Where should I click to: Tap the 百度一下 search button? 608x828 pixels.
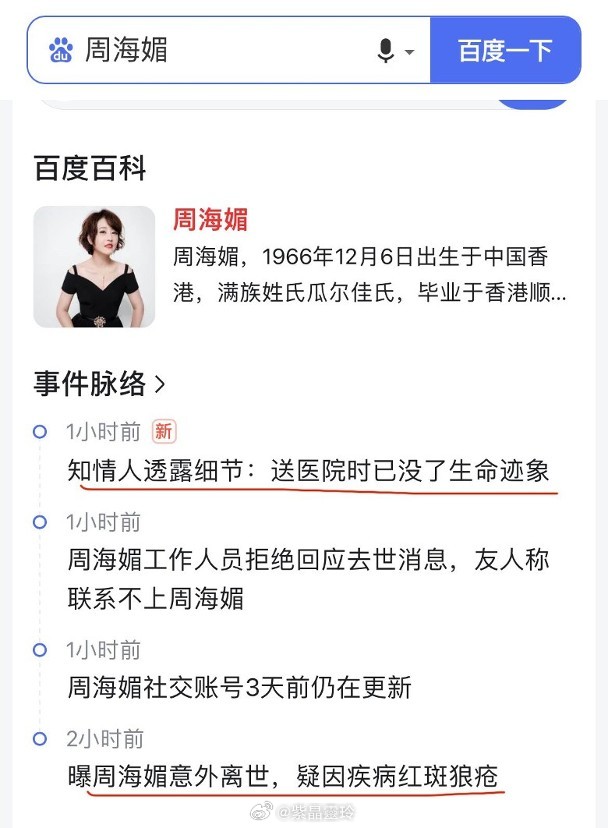[x=505, y=50]
